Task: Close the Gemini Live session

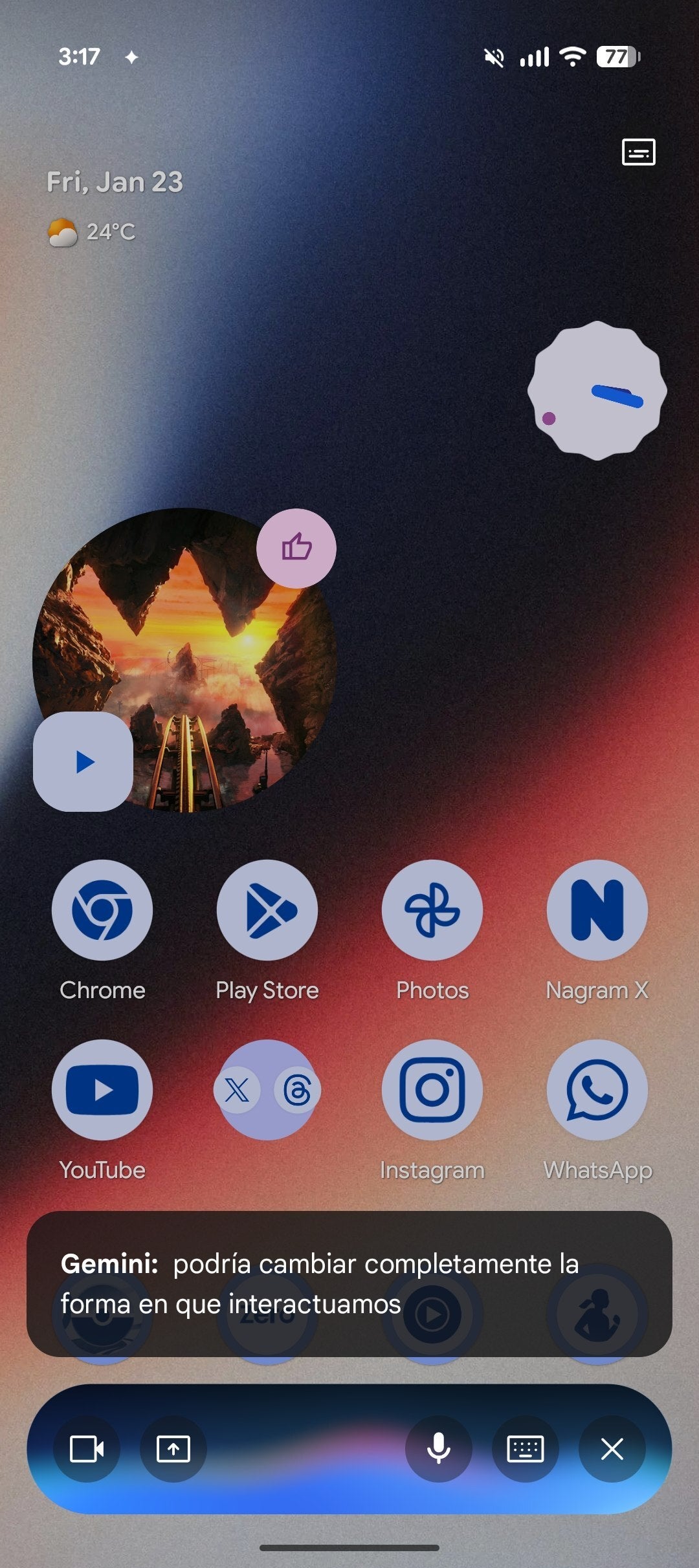Action: point(612,1449)
